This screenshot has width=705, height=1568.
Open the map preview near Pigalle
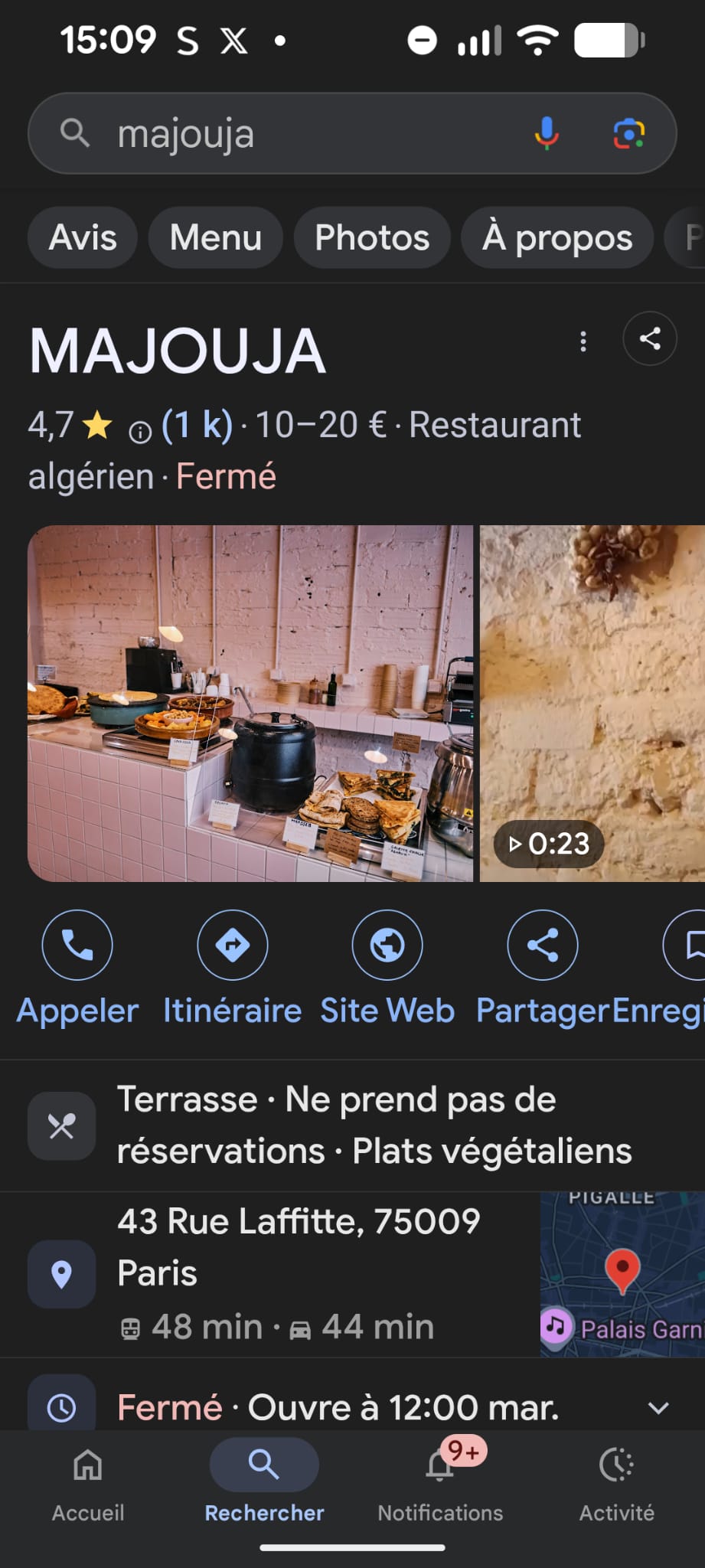622,1274
